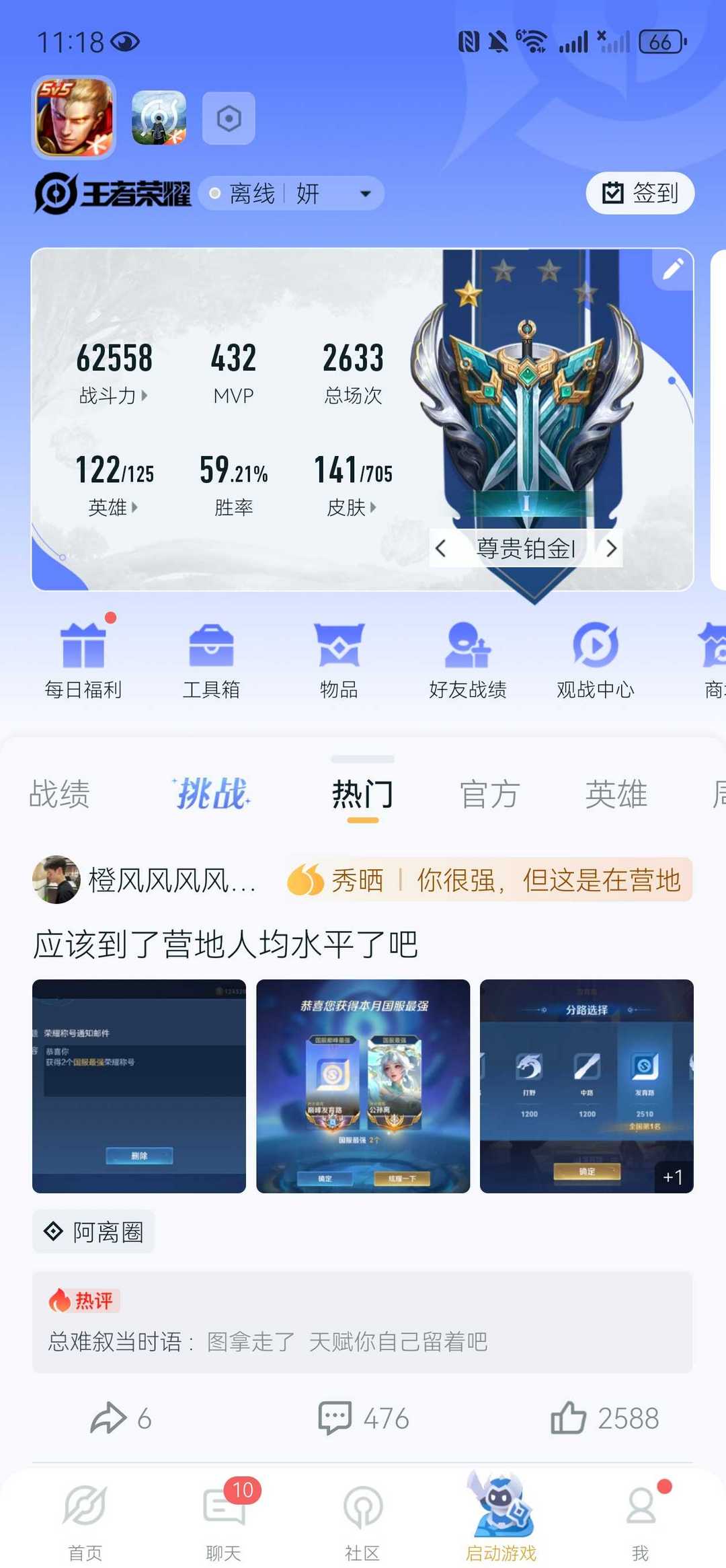726x1568 pixels.
Task: View 好友战绩 friend records
Action: (x=468, y=660)
